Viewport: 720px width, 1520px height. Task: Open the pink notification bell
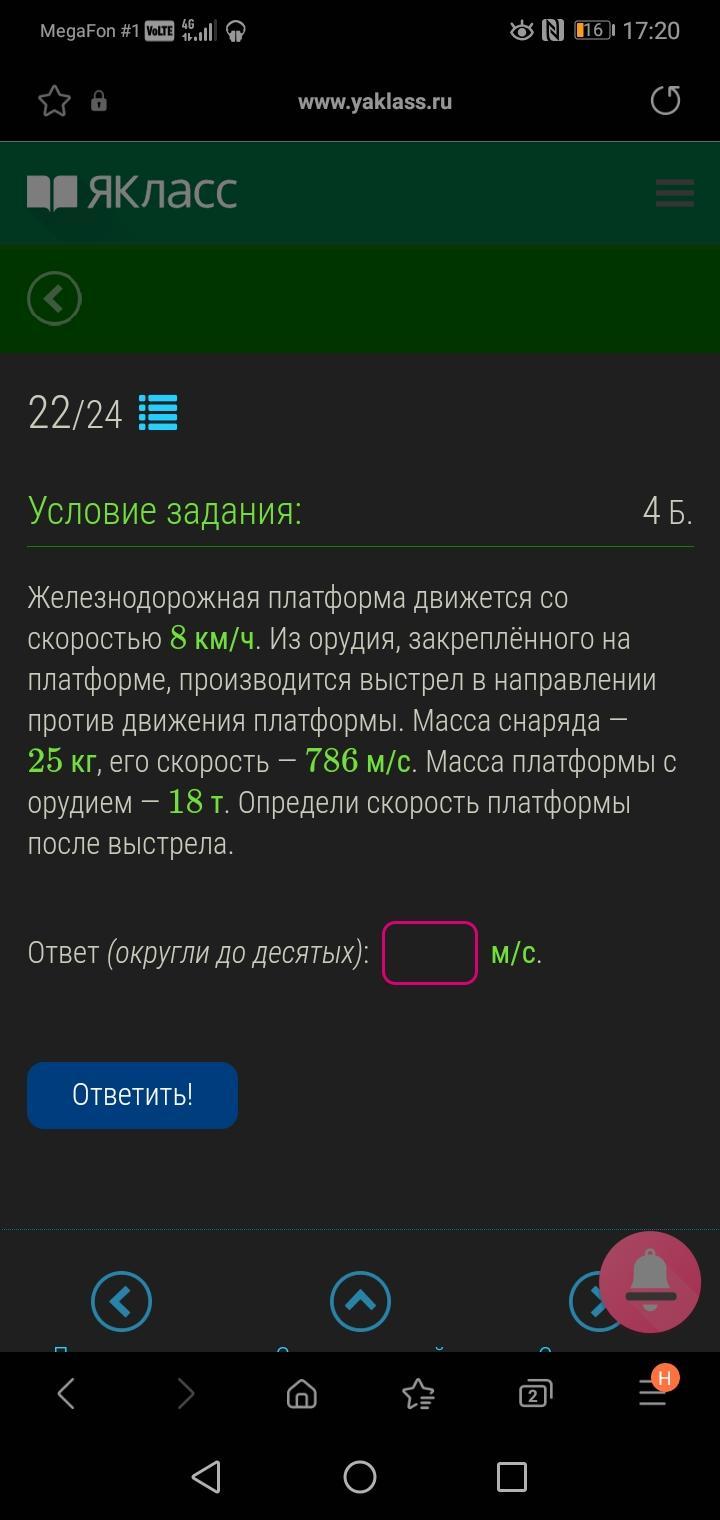[650, 1282]
